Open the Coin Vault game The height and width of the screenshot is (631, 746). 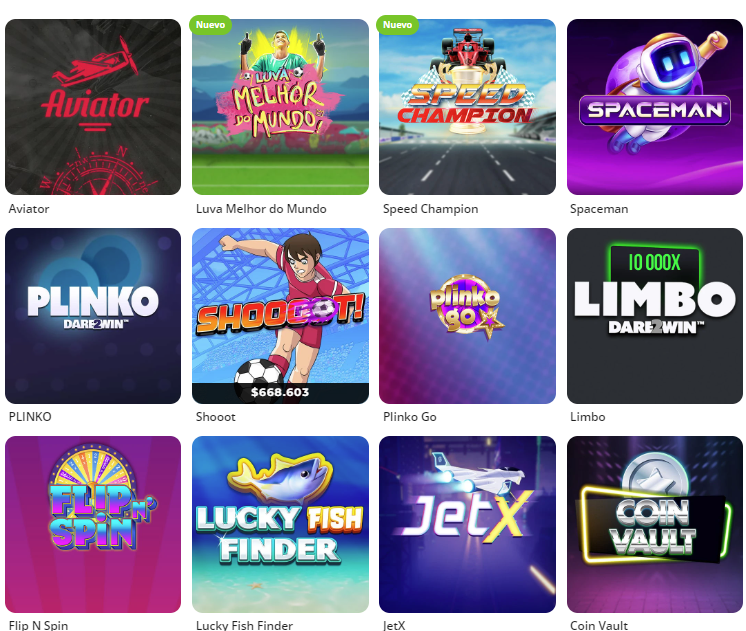point(654,523)
